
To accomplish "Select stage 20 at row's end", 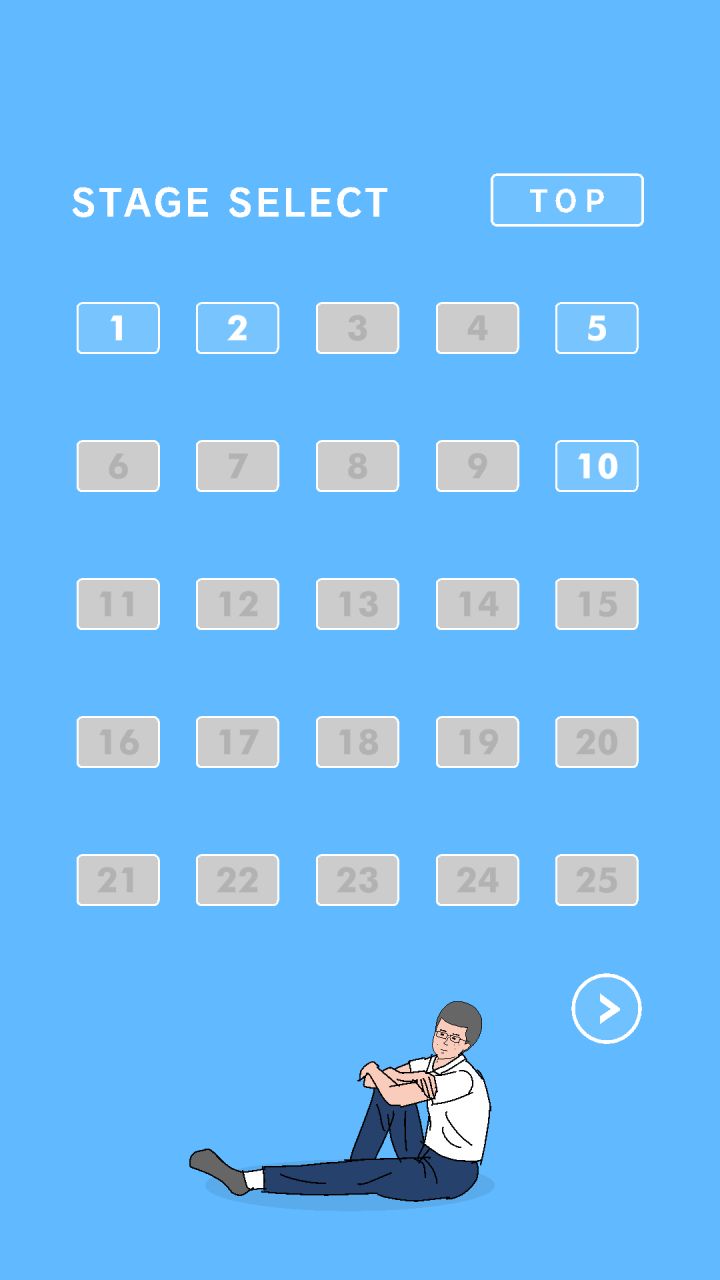I will pos(596,742).
